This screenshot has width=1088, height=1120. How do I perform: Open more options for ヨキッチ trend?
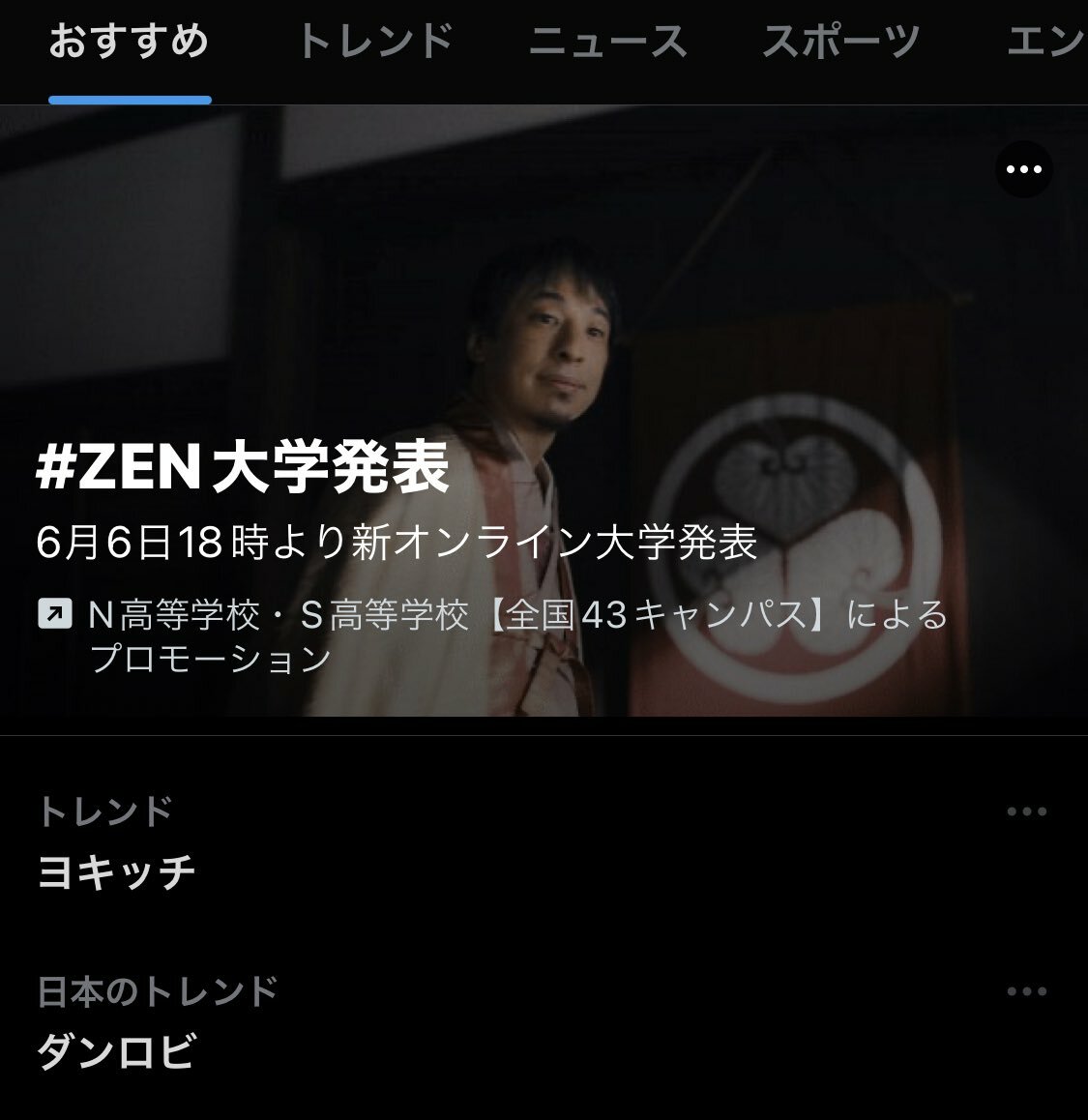1026,811
